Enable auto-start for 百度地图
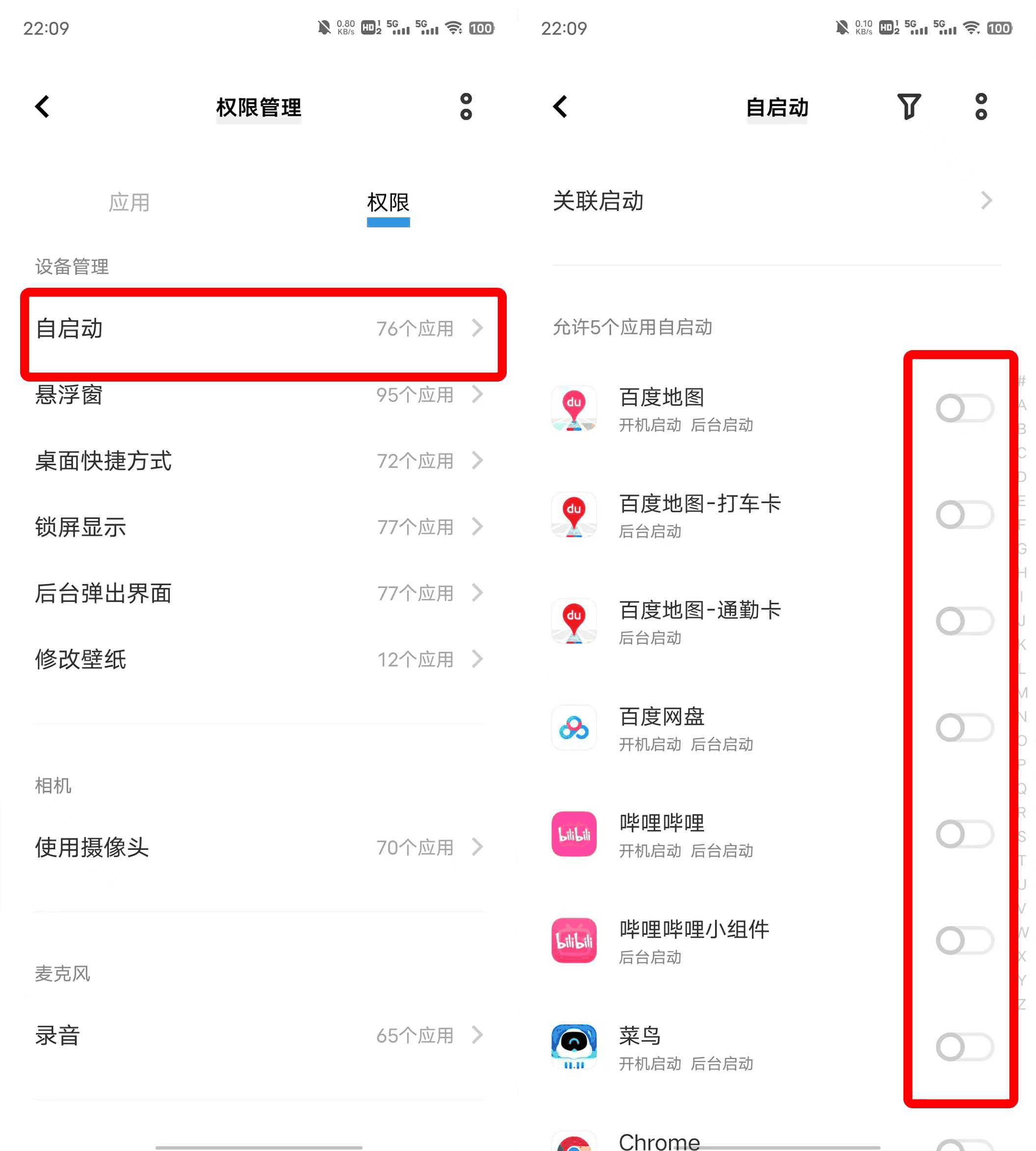Screen dimensions: 1036x1151 pyautogui.click(x=964, y=408)
